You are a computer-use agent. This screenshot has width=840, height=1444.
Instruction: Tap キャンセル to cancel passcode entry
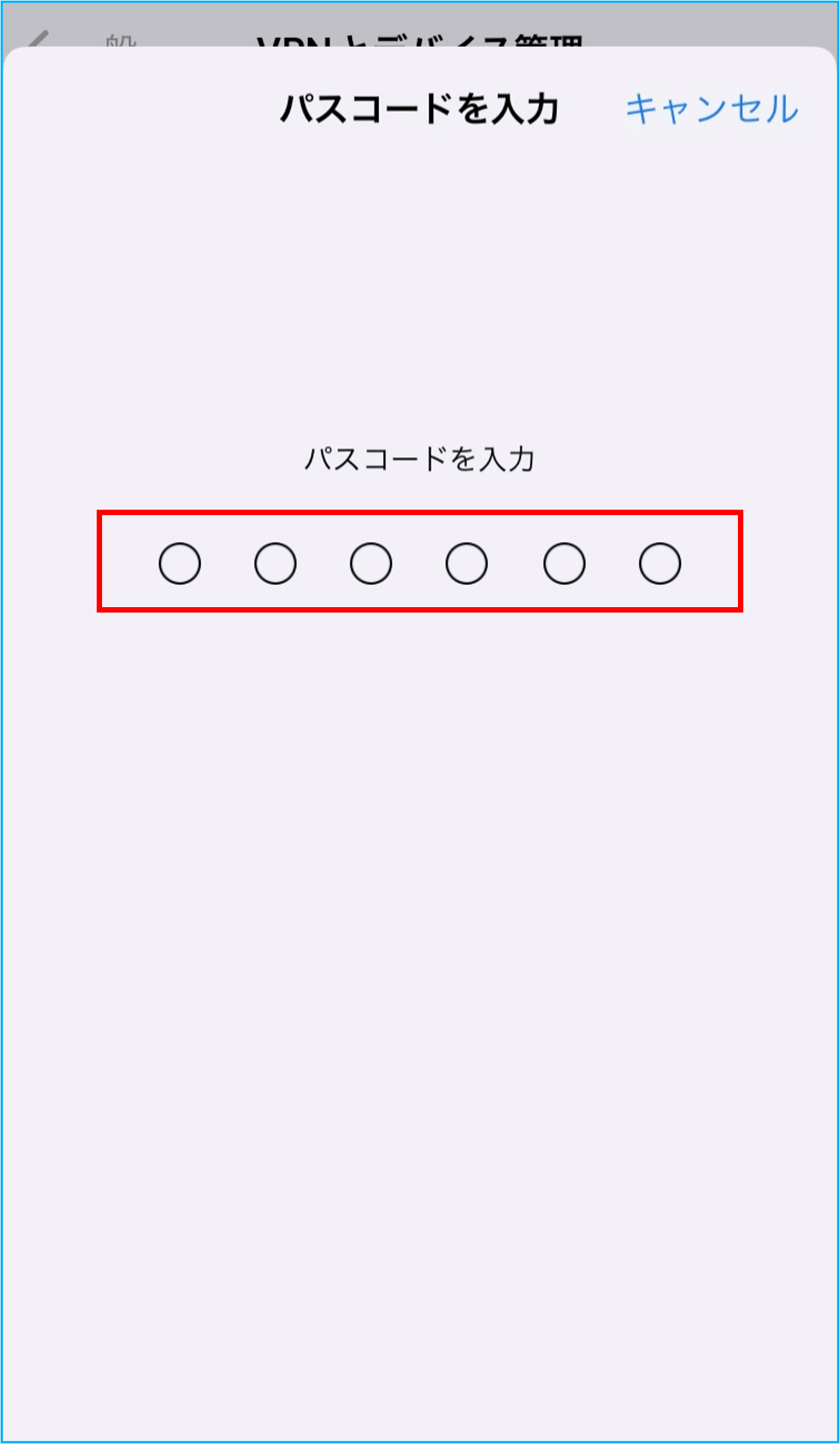pyautogui.click(x=711, y=108)
